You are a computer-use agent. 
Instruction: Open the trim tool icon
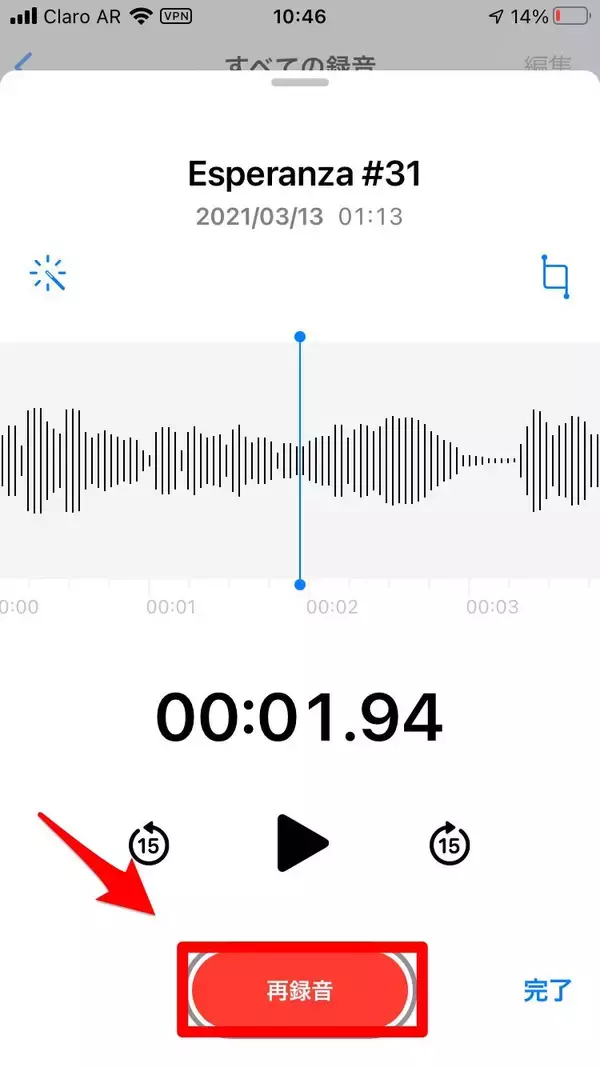pyautogui.click(x=555, y=276)
